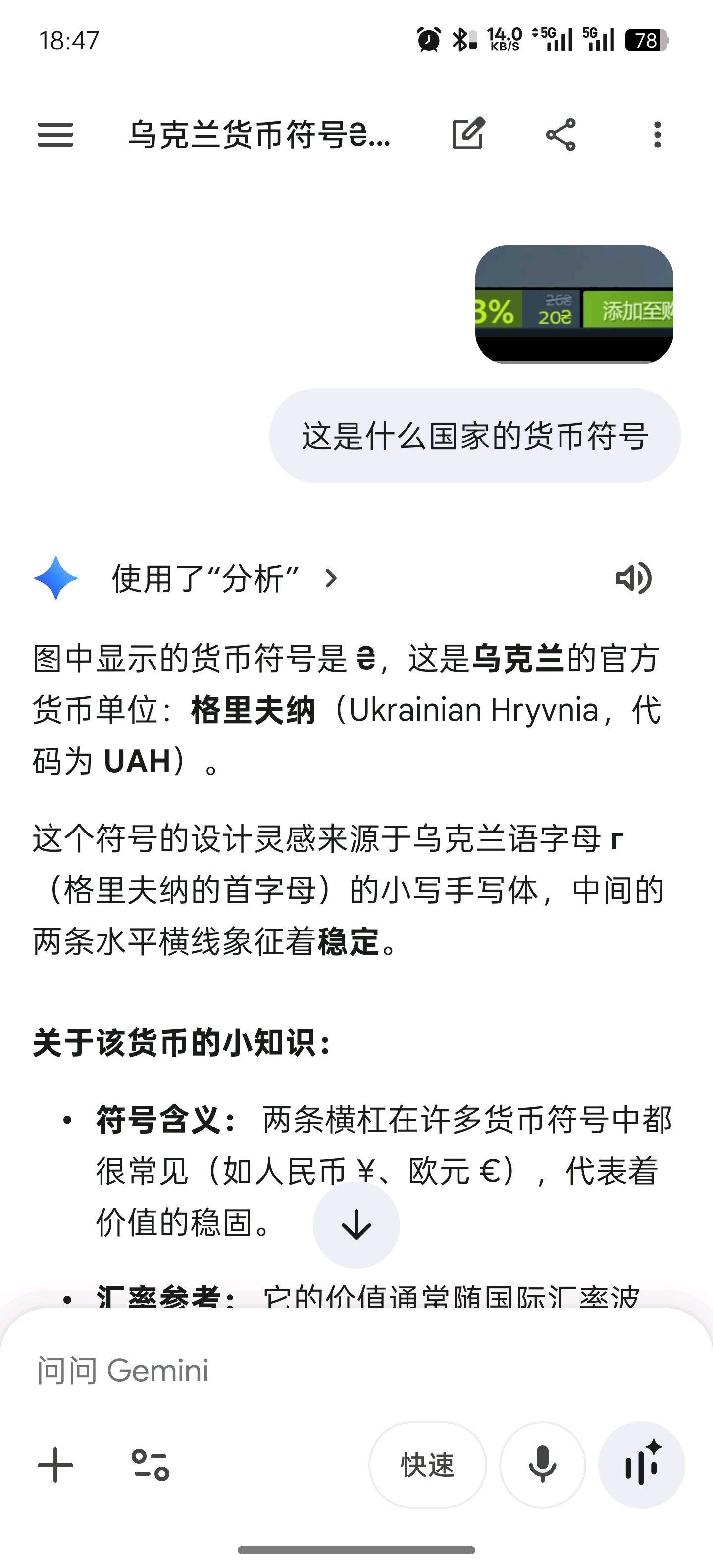Image resolution: width=713 pixels, height=1568 pixels.
Task: Launch Gemini Live with the sparkle bars button
Action: pyautogui.click(x=642, y=1465)
